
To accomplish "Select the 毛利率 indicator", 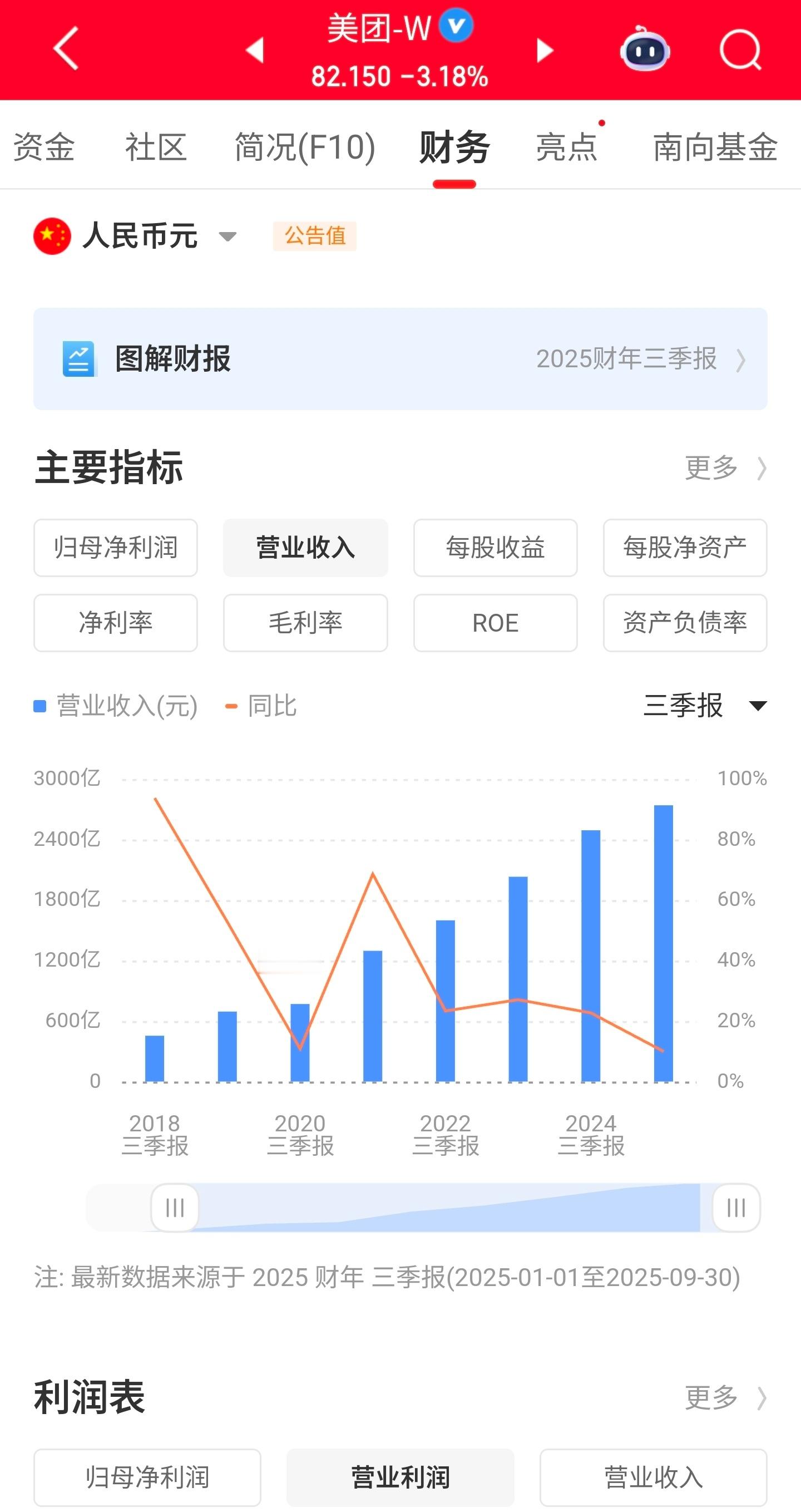I will click(x=306, y=623).
